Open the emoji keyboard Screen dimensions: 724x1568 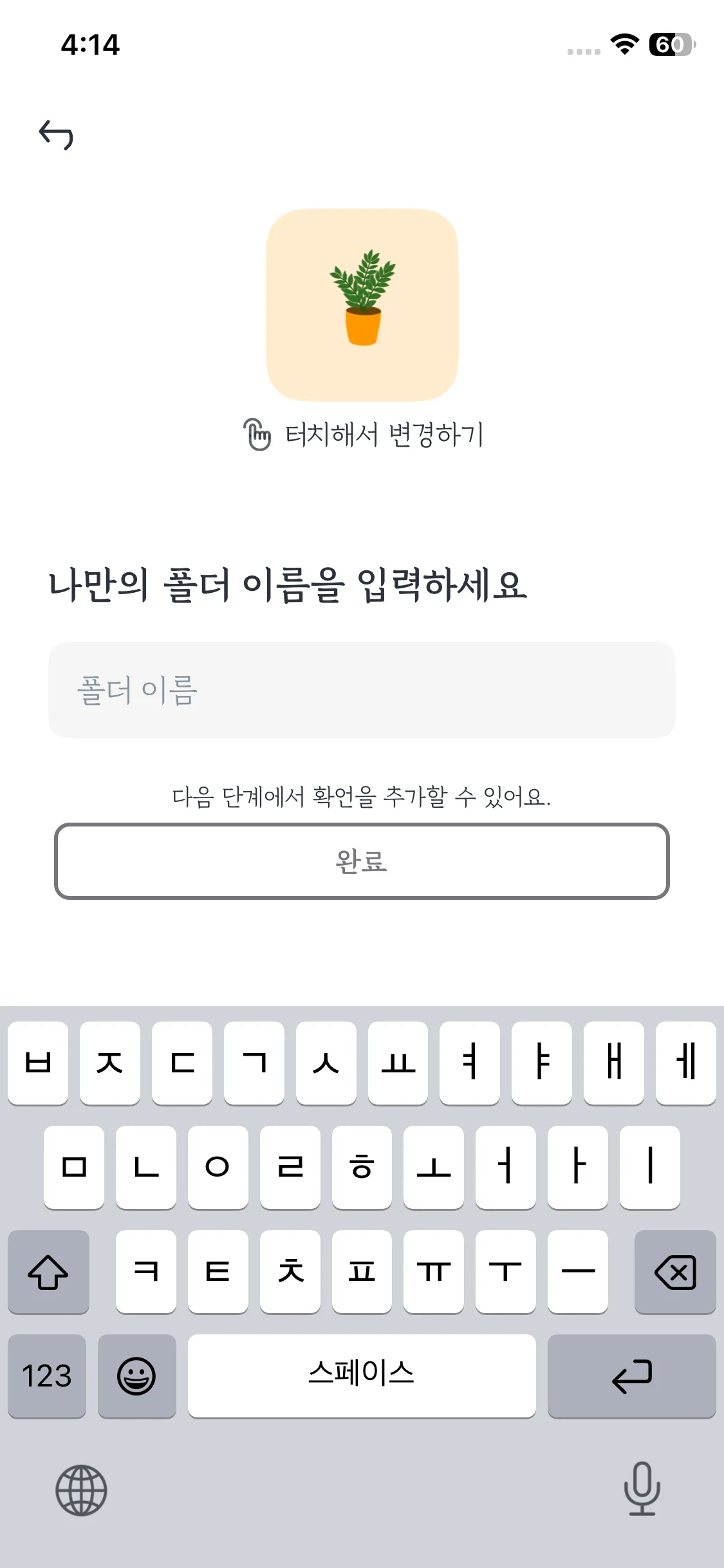[x=136, y=1376]
